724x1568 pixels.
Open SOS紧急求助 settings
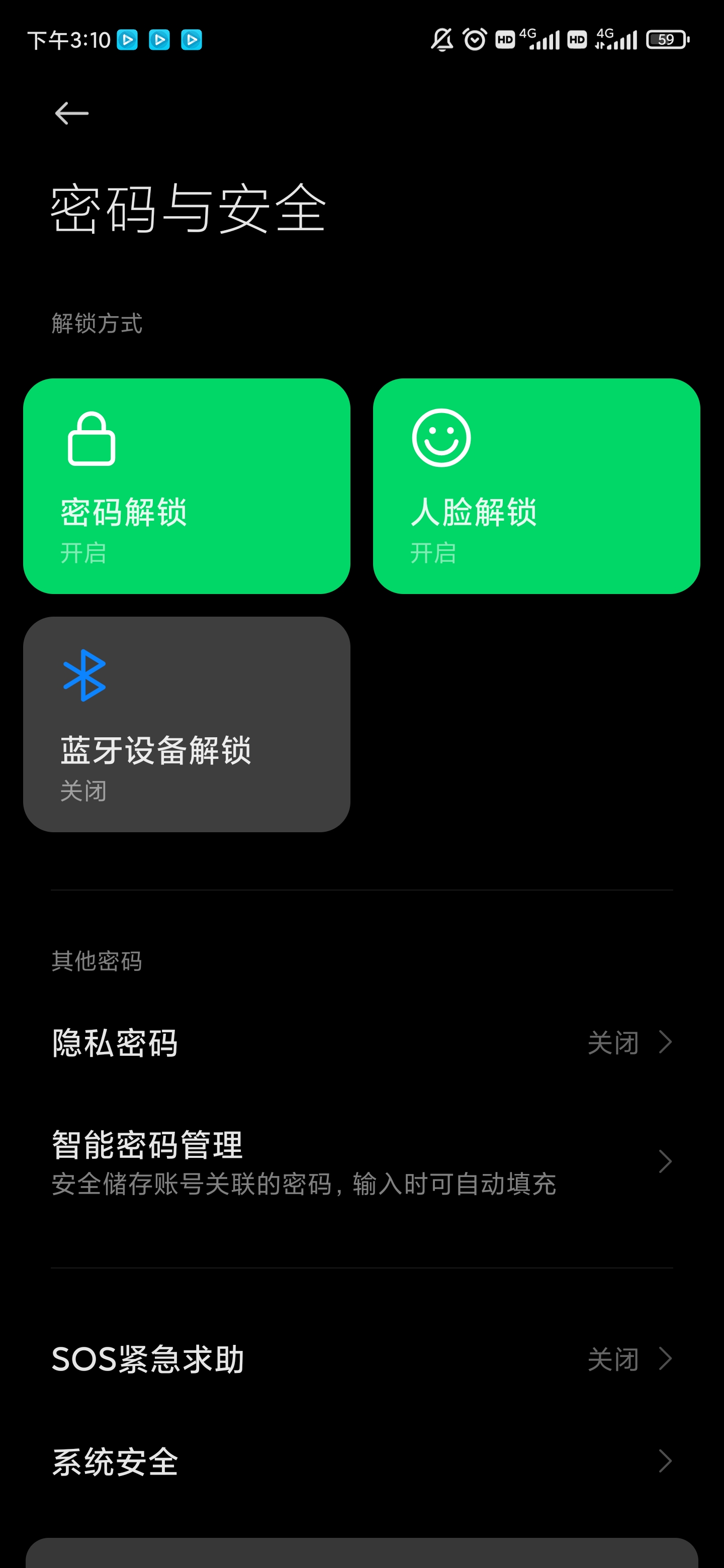[x=361, y=1358]
